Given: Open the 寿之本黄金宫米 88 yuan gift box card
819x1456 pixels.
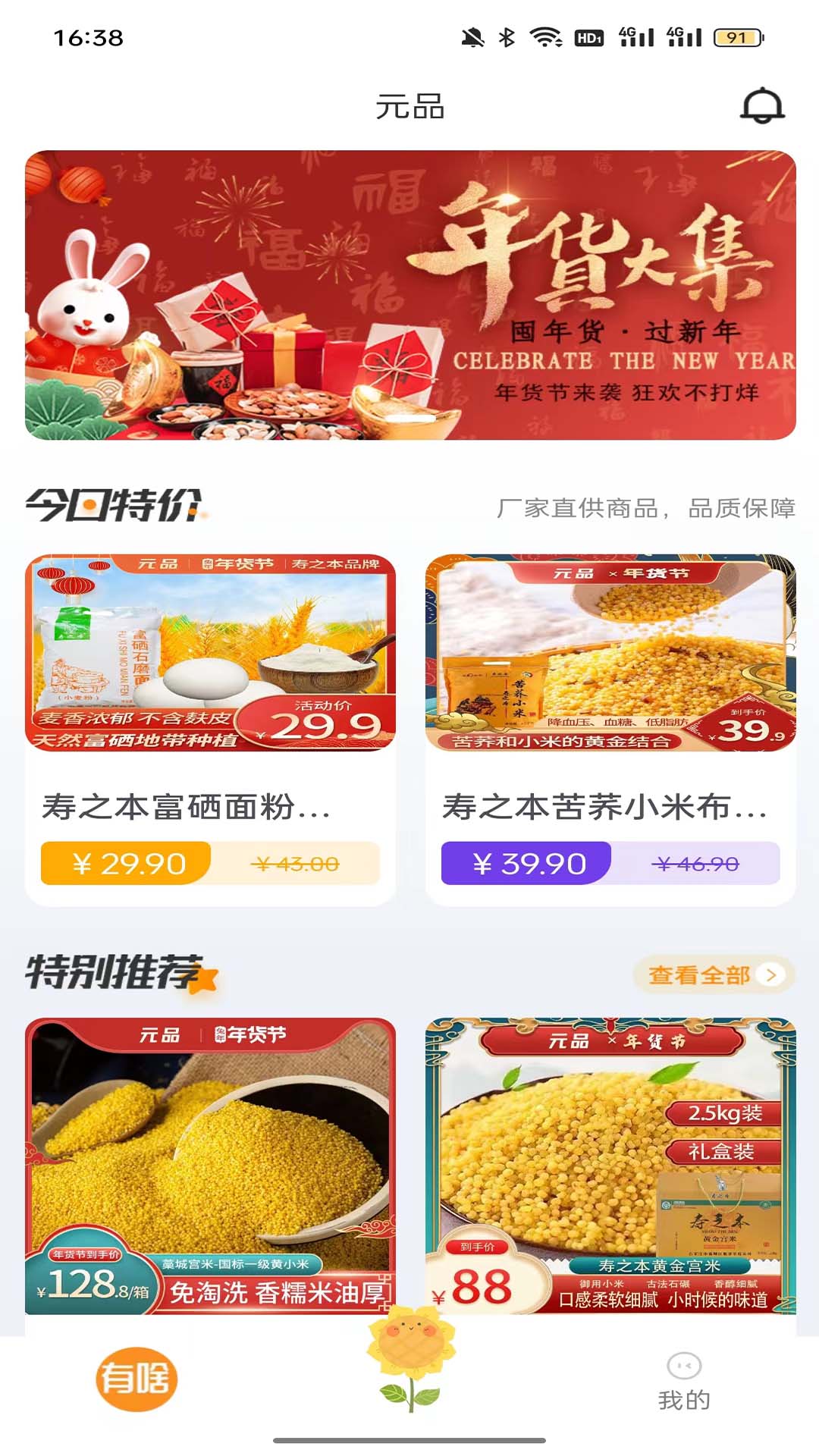Looking at the screenshot, I should (x=610, y=1168).
